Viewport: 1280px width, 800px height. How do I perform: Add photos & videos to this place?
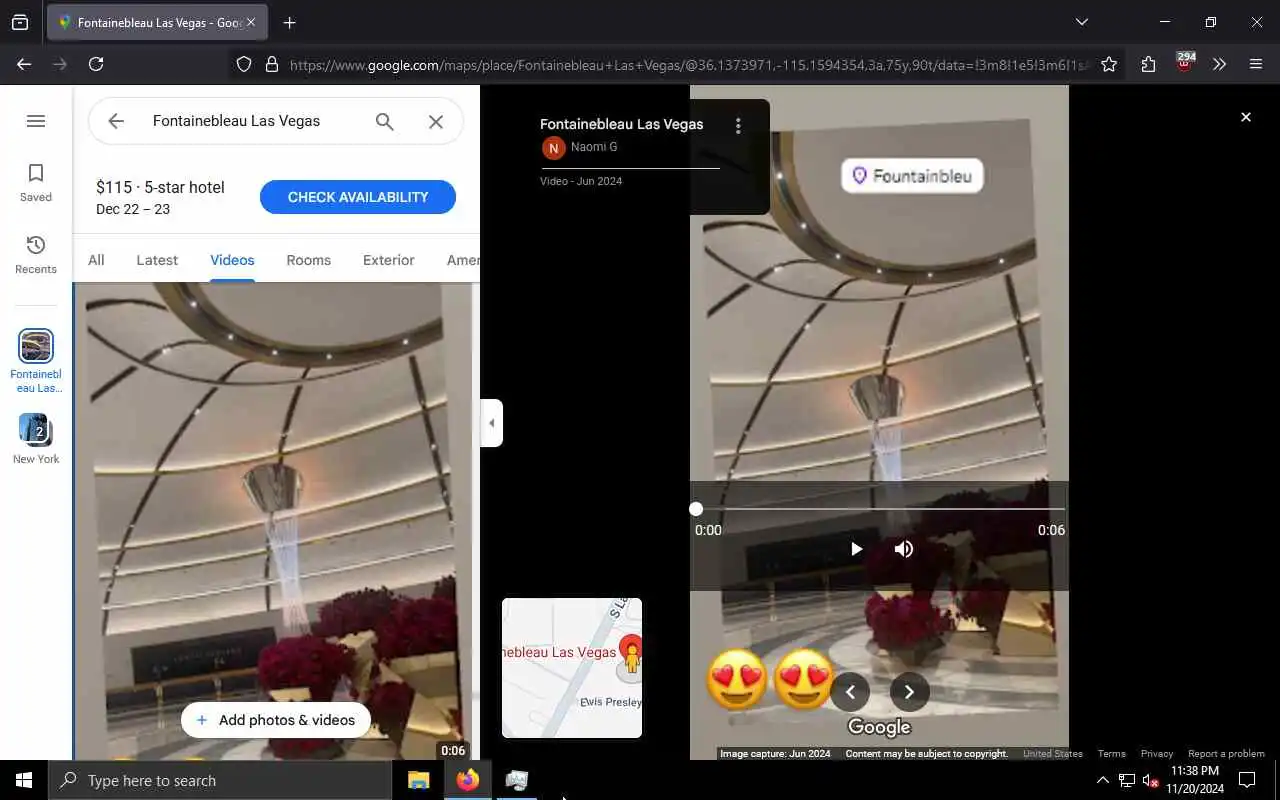275,720
